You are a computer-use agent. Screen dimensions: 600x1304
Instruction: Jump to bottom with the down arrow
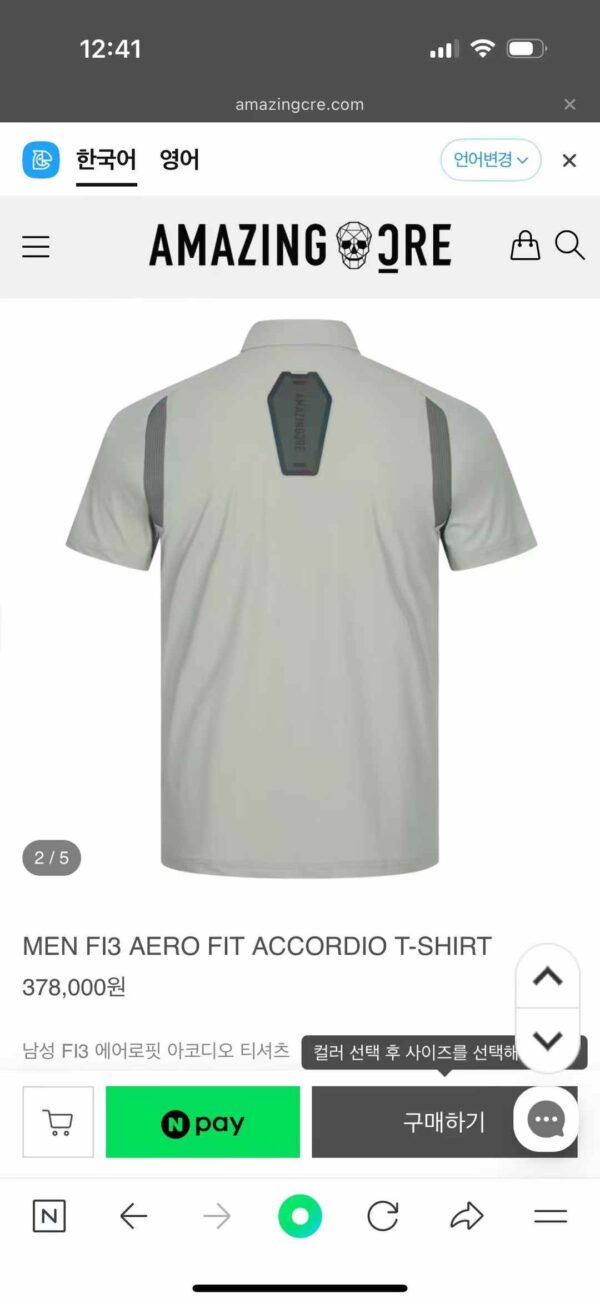(548, 1040)
